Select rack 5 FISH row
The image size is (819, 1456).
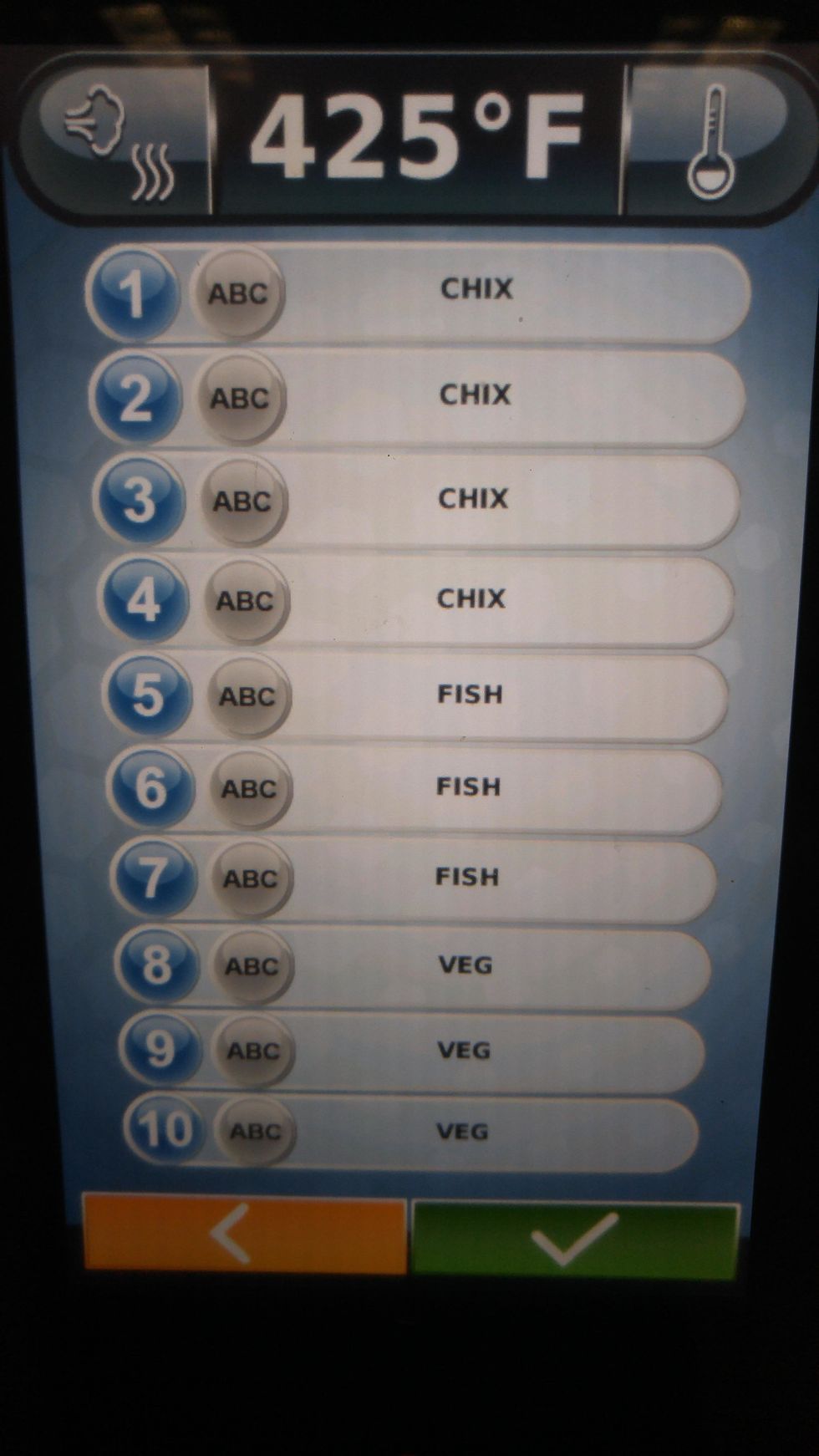coord(470,695)
